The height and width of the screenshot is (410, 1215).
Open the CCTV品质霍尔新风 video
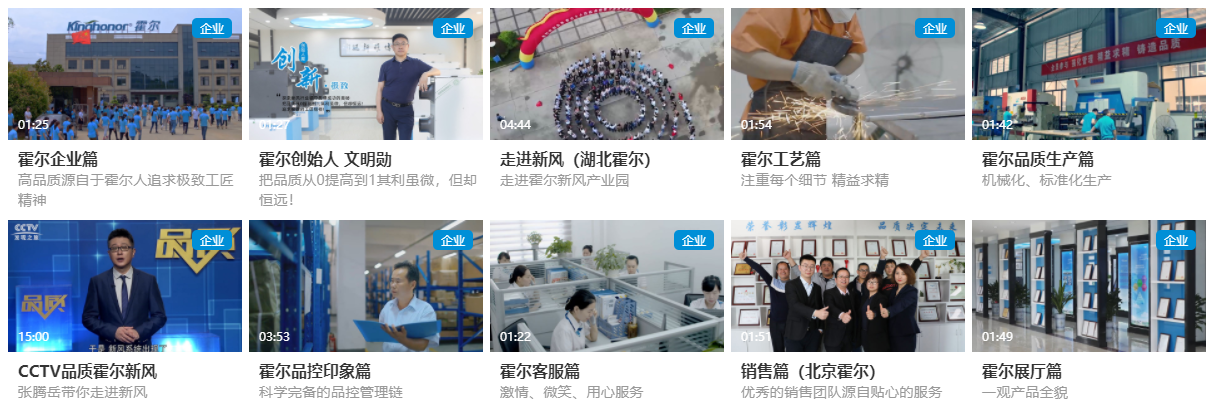(x=125, y=287)
